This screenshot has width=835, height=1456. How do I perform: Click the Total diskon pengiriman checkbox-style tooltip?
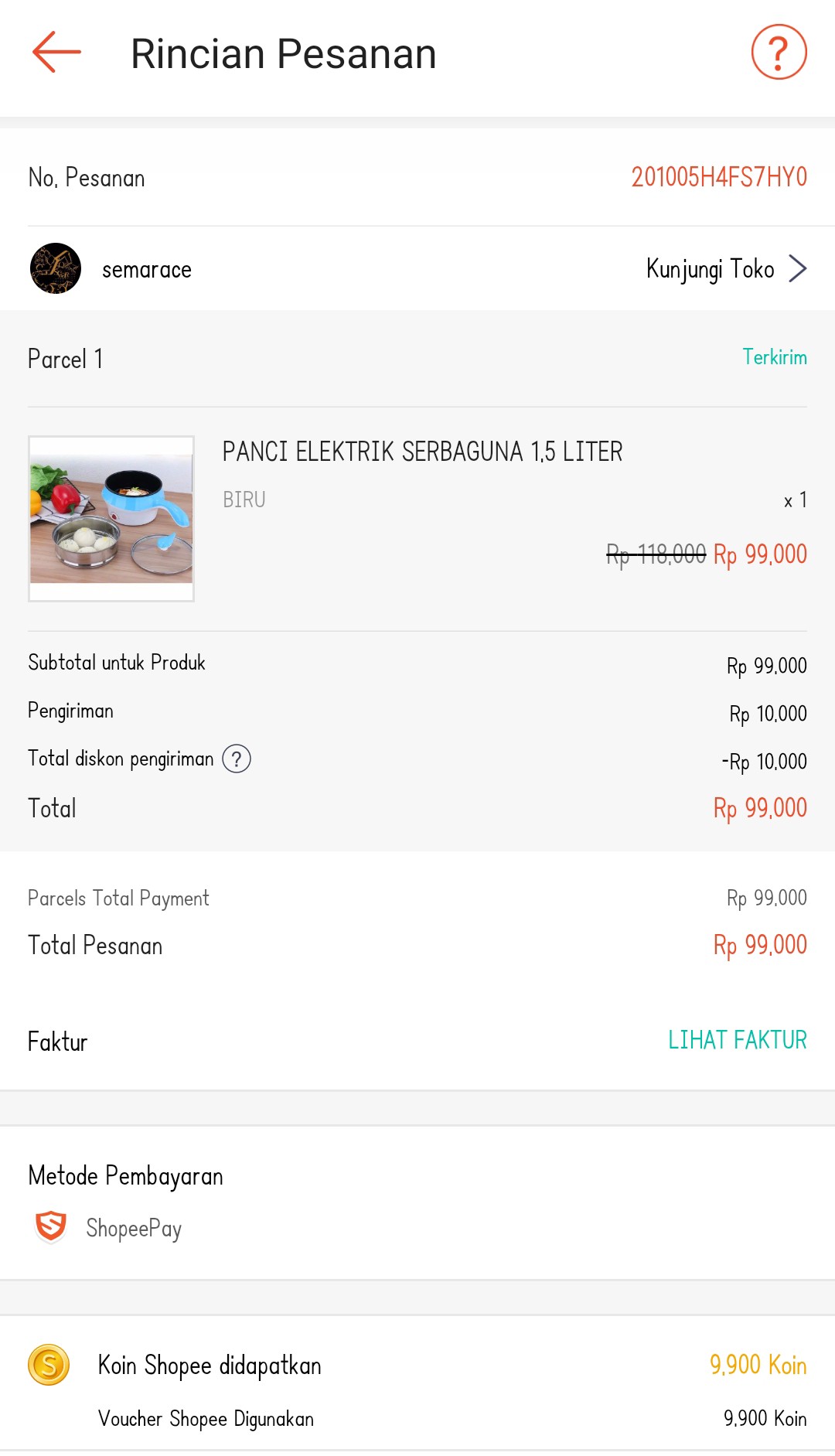(237, 759)
